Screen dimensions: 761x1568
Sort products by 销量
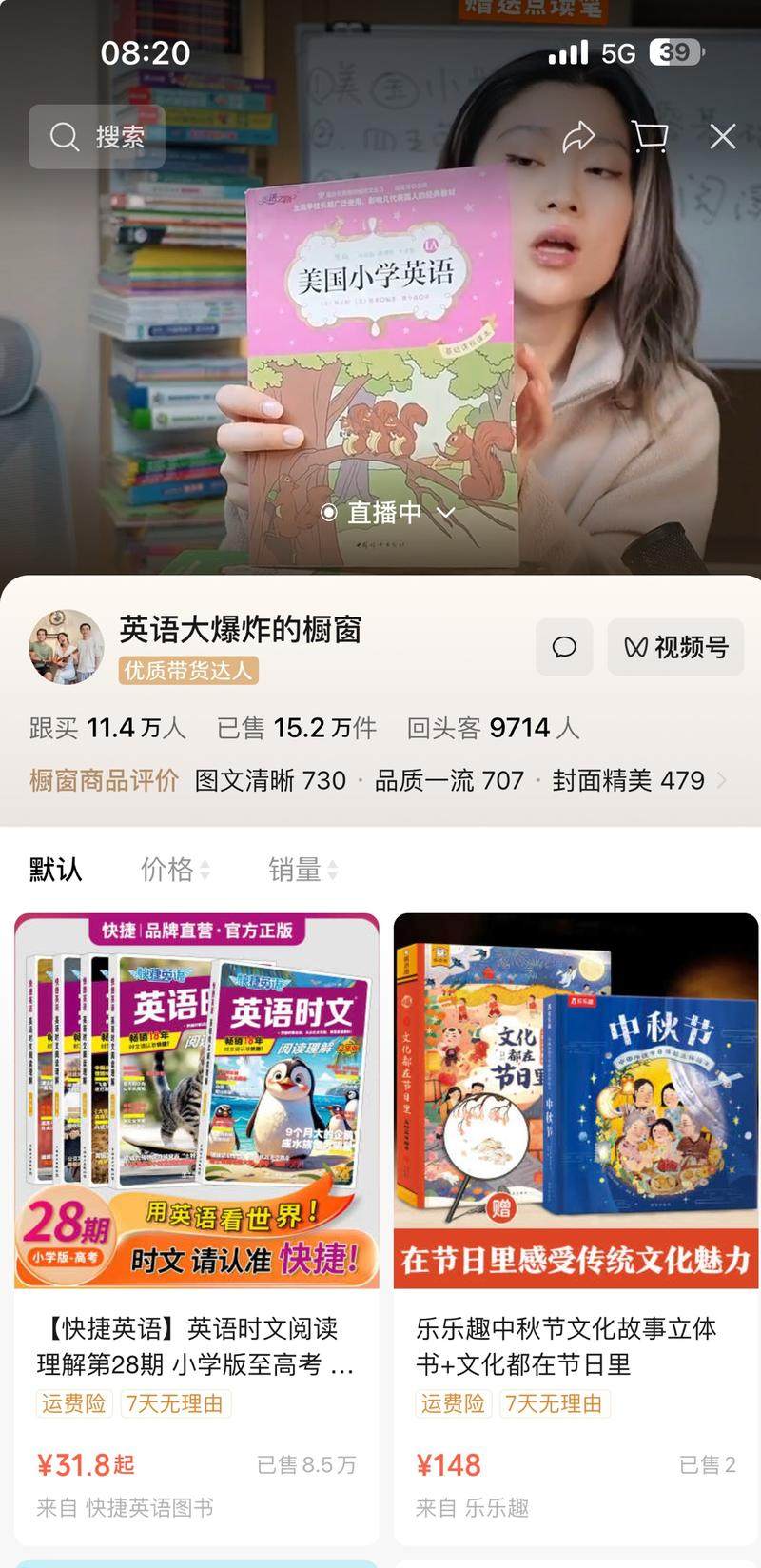tap(302, 869)
